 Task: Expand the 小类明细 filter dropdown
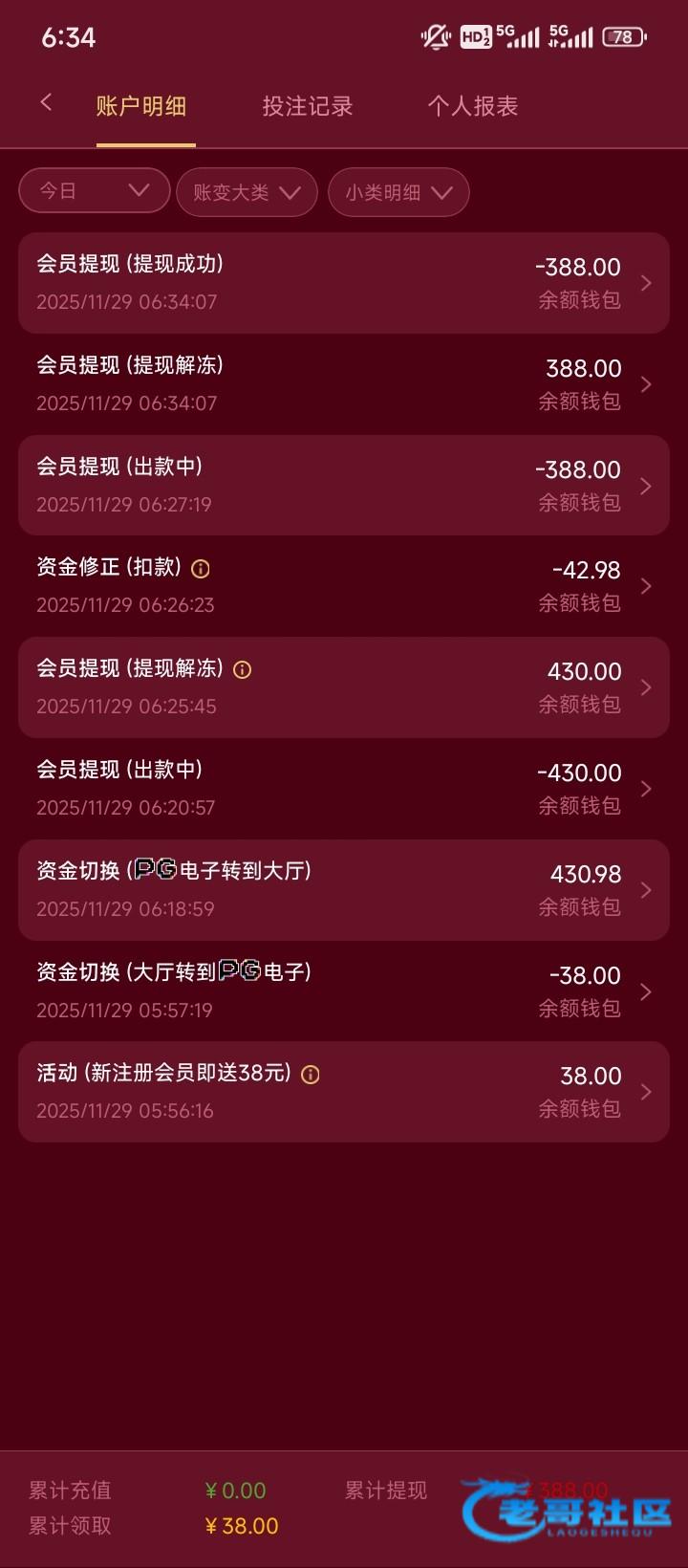point(398,192)
